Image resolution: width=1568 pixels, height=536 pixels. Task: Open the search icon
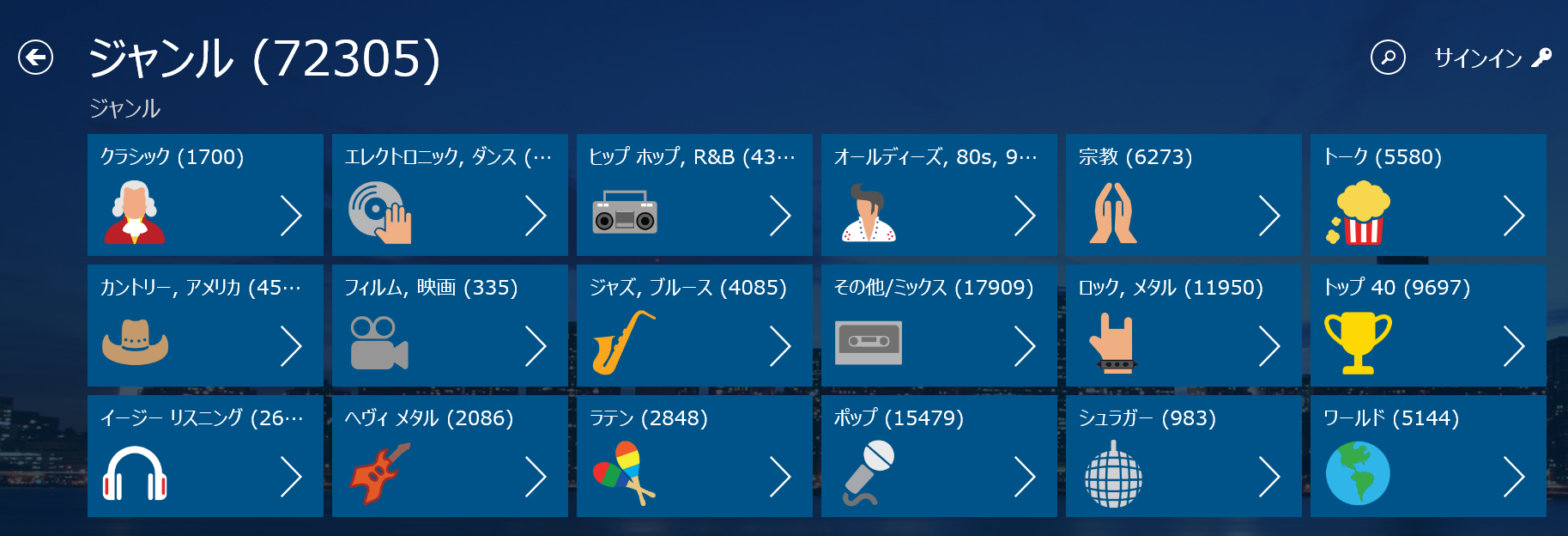[x=1387, y=58]
